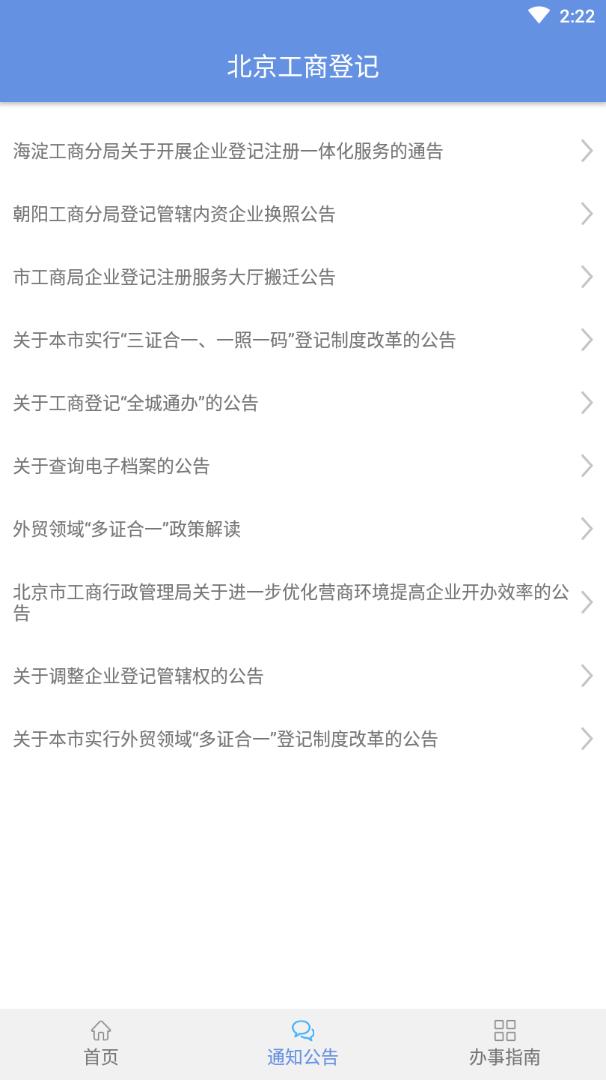
Task: Go to the 办事指南 tab
Action: tap(505, 1044)
